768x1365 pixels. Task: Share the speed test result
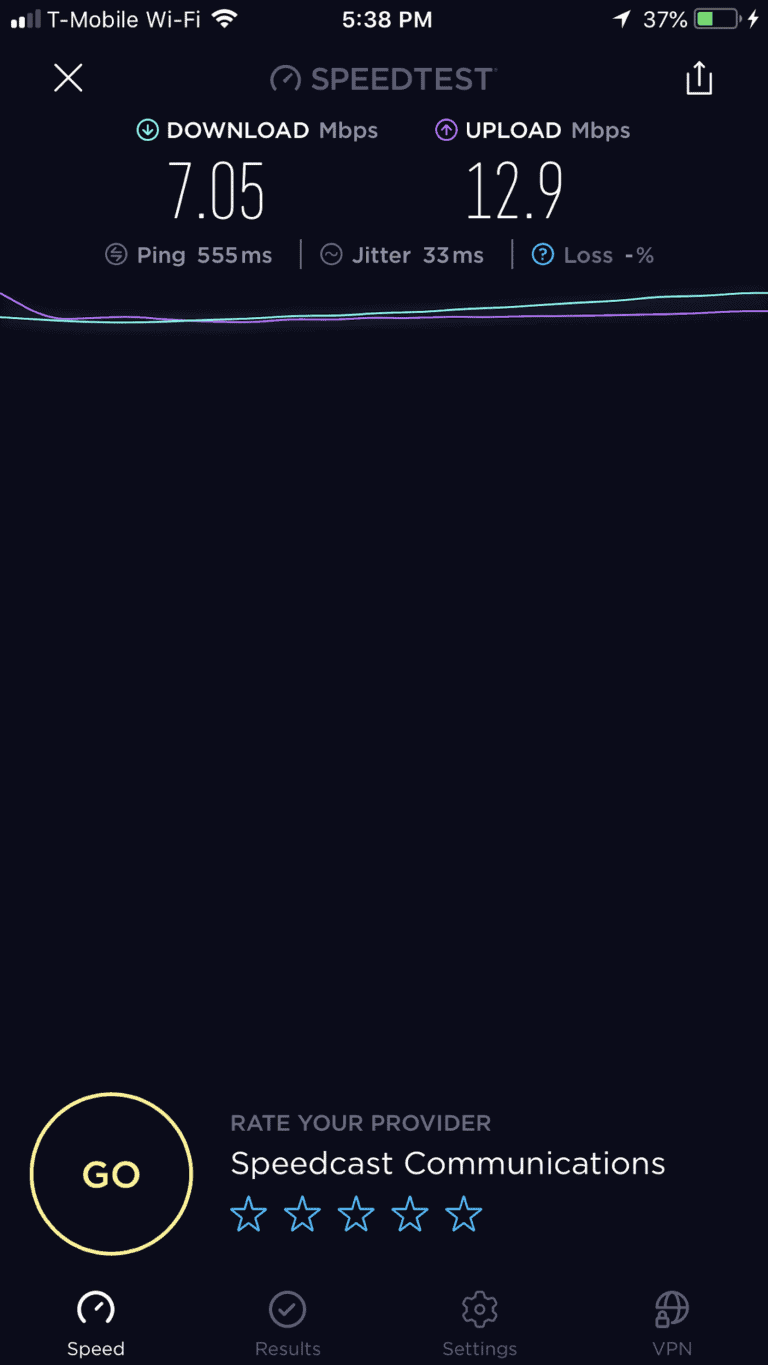pos(699,78)
